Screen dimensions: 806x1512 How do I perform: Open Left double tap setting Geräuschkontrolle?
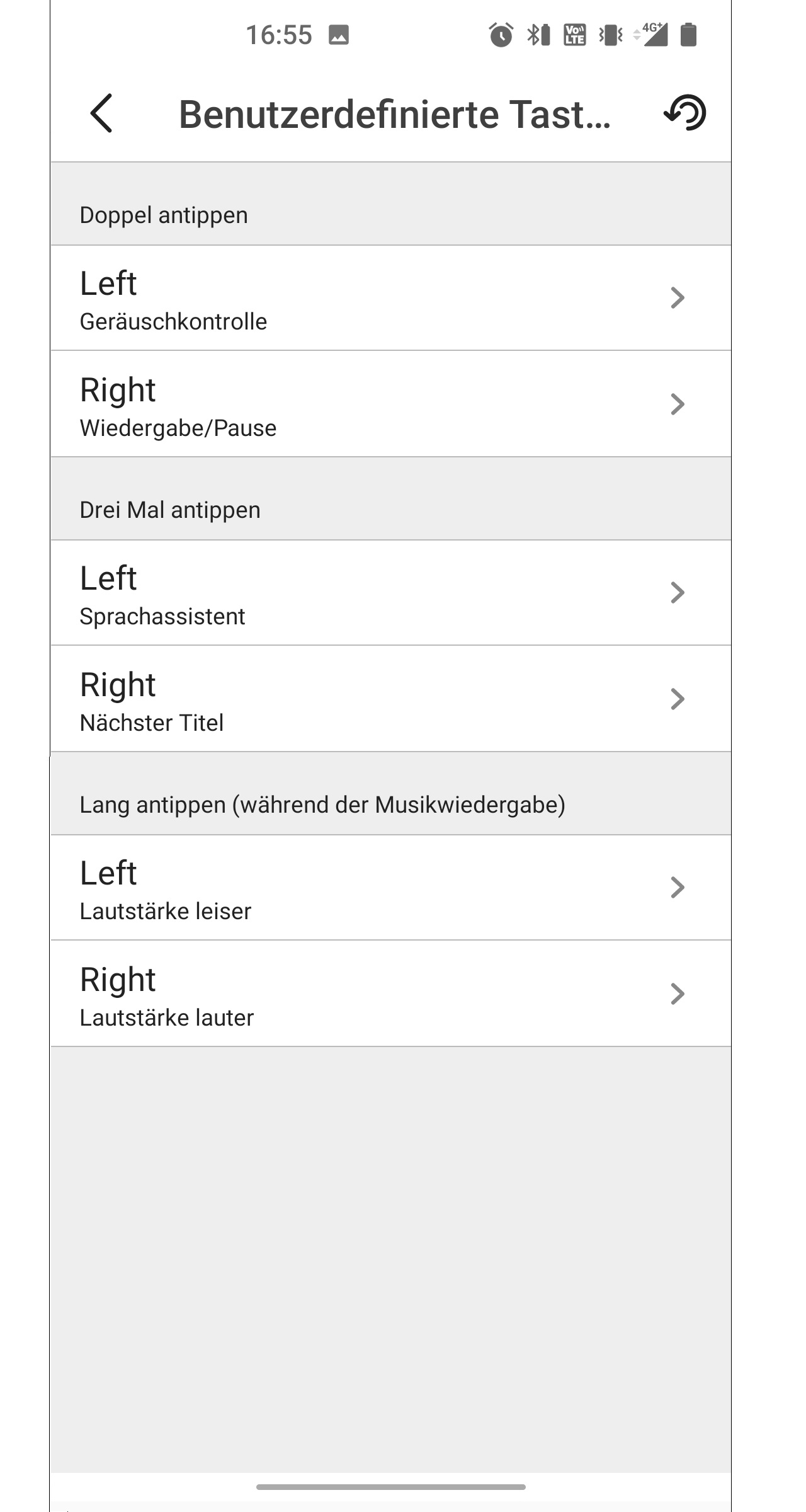pyautogui.click(x=390, y=298)
